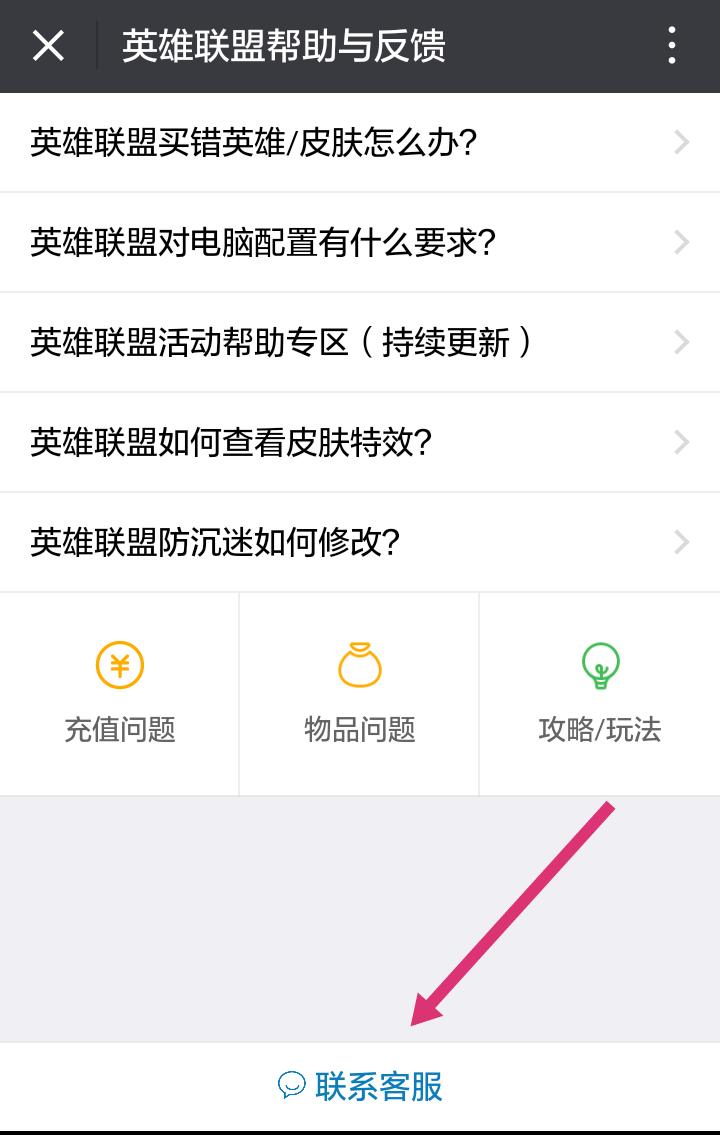Select 英雄联盟如何查看皮肤特效 question
The width and height of the screenshot is (720, 1135).
pyautogui.click(x=359, y=443)
